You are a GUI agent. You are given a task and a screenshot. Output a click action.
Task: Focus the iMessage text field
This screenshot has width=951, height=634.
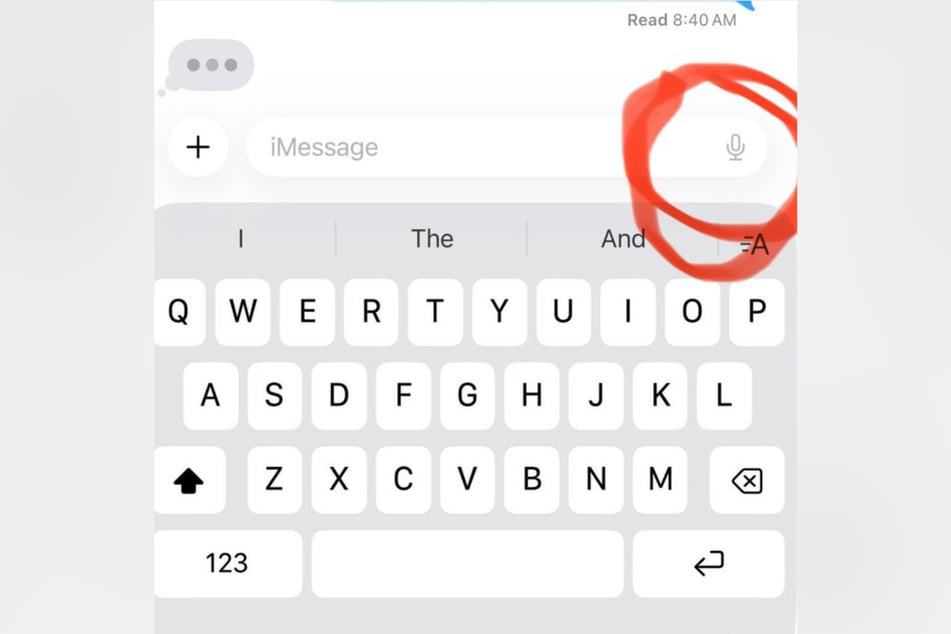click(450, 148)
